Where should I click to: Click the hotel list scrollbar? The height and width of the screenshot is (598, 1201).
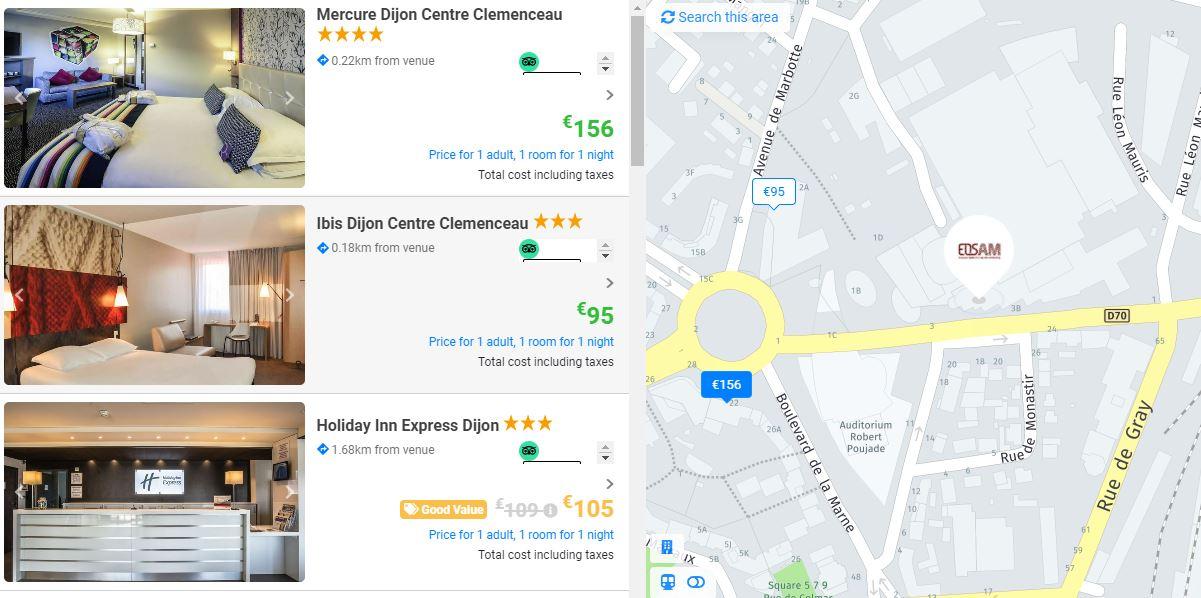(636, 90)
